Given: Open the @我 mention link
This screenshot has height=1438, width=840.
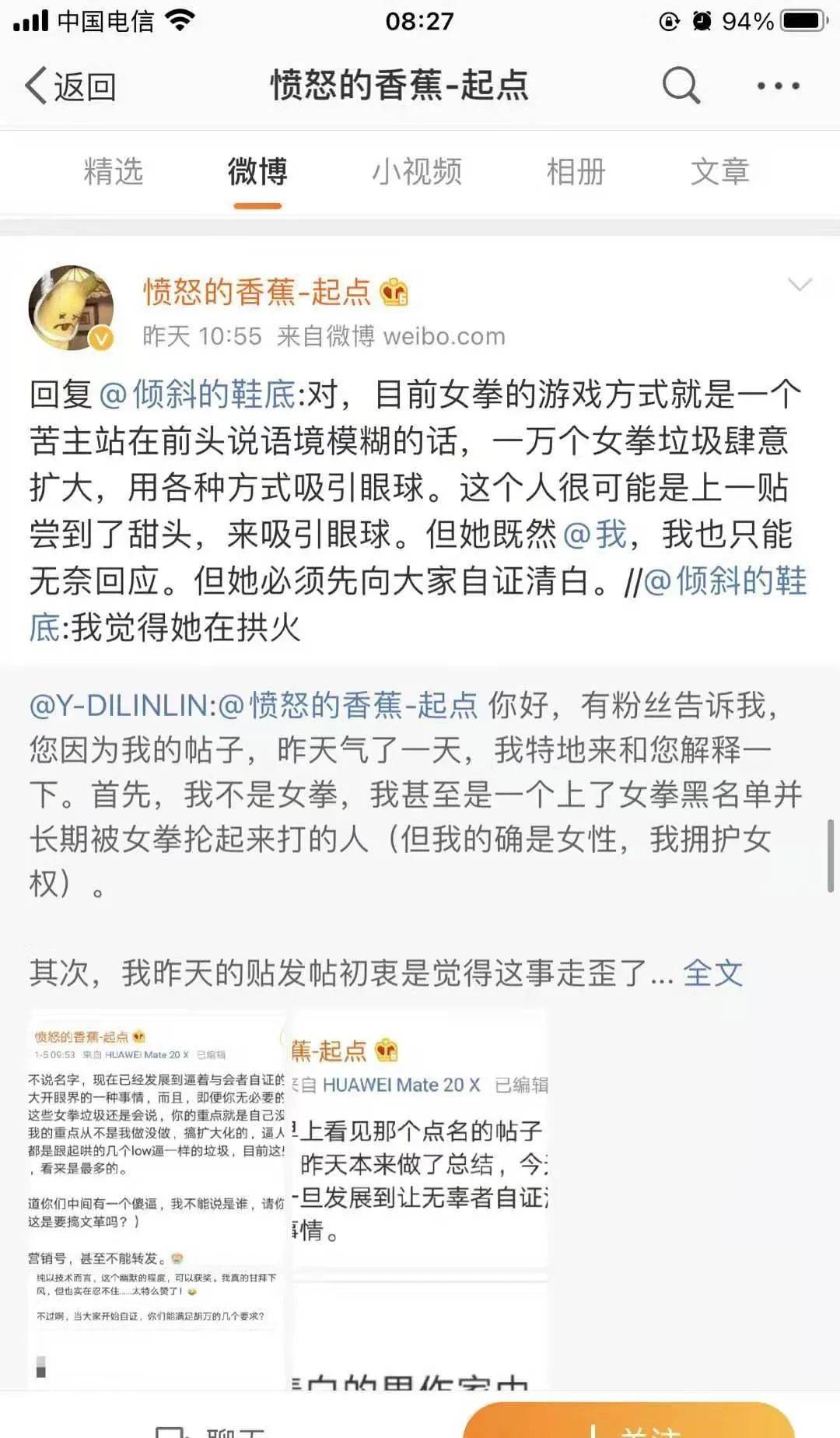Looking at the screenshot, I should 594,535.
